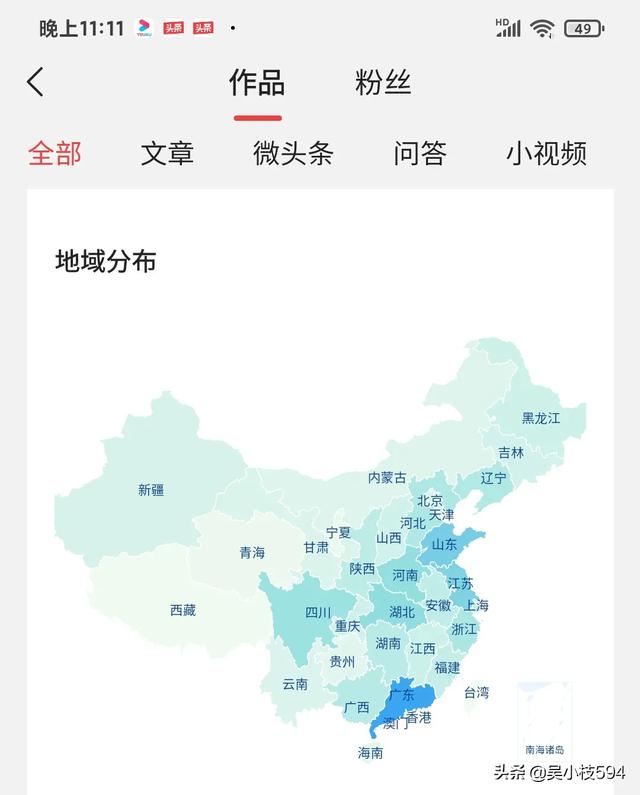Screen dimensions: 640x795
Task: Select the 作品 tab
Action: 257,83
